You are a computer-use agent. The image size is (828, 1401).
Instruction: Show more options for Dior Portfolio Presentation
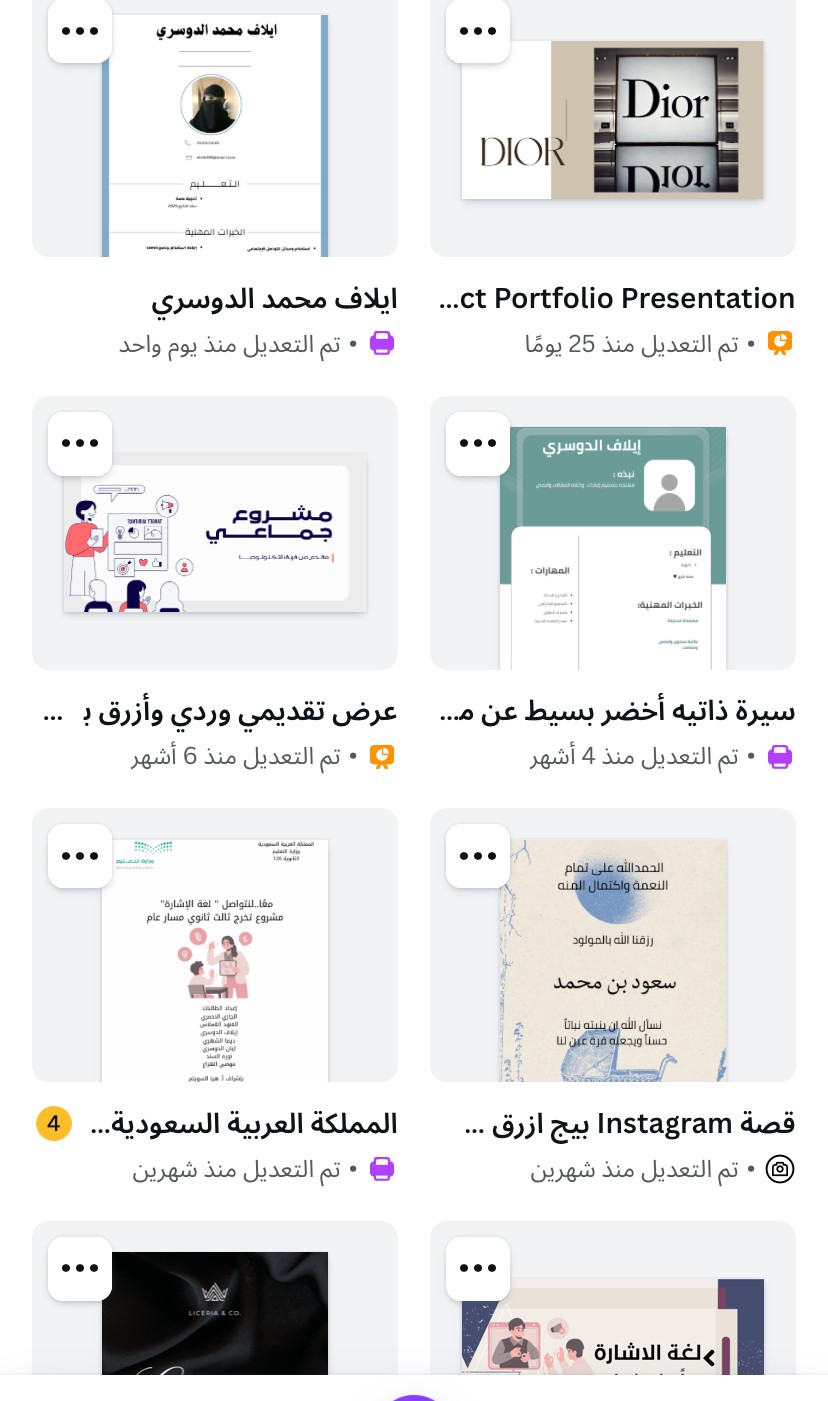tap(478, 31)
